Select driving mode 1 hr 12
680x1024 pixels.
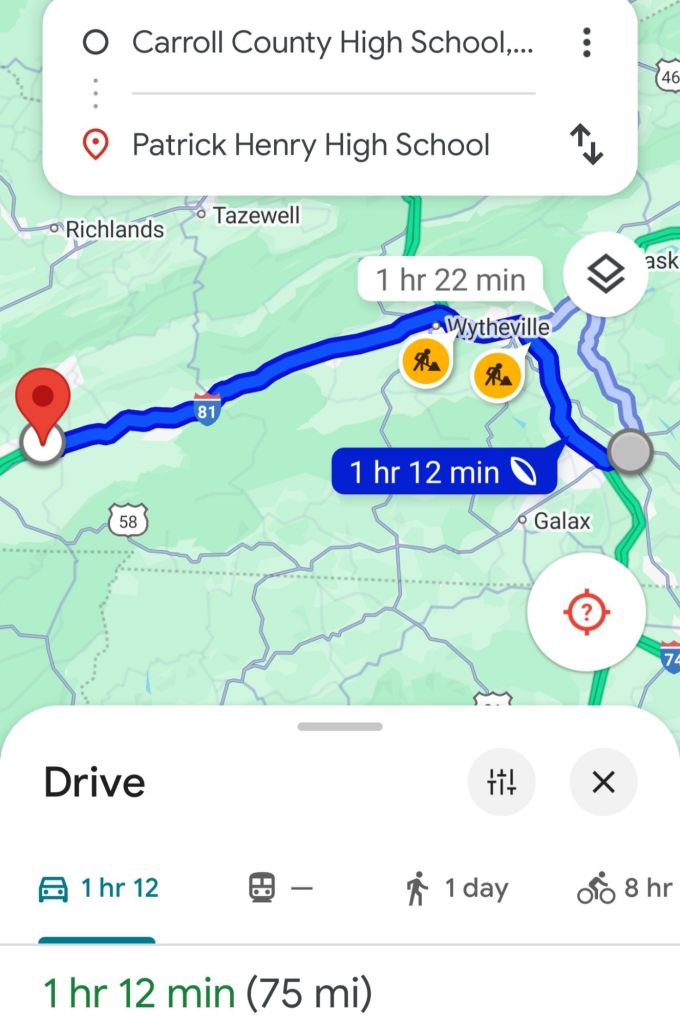tap(98, 888)
